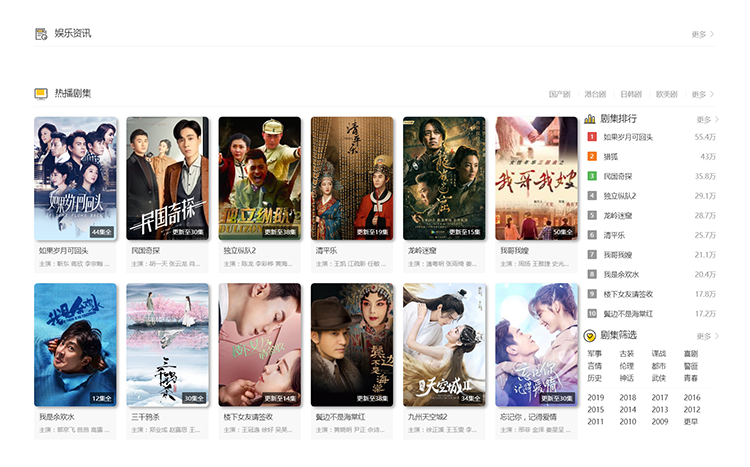Switch to the 日韩剧 category
This screenshot has width=750, height=467.
631,94
